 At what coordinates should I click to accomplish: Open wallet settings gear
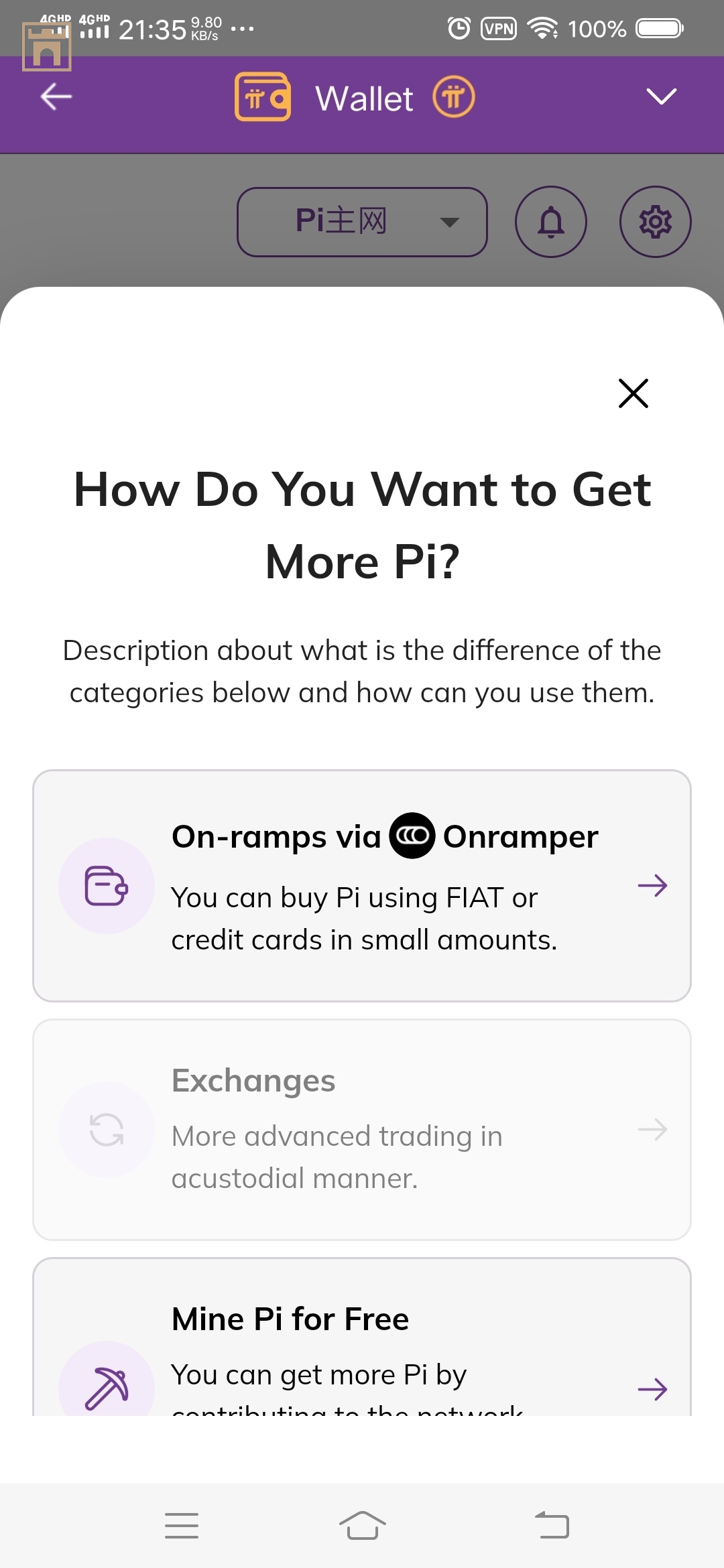655,222
